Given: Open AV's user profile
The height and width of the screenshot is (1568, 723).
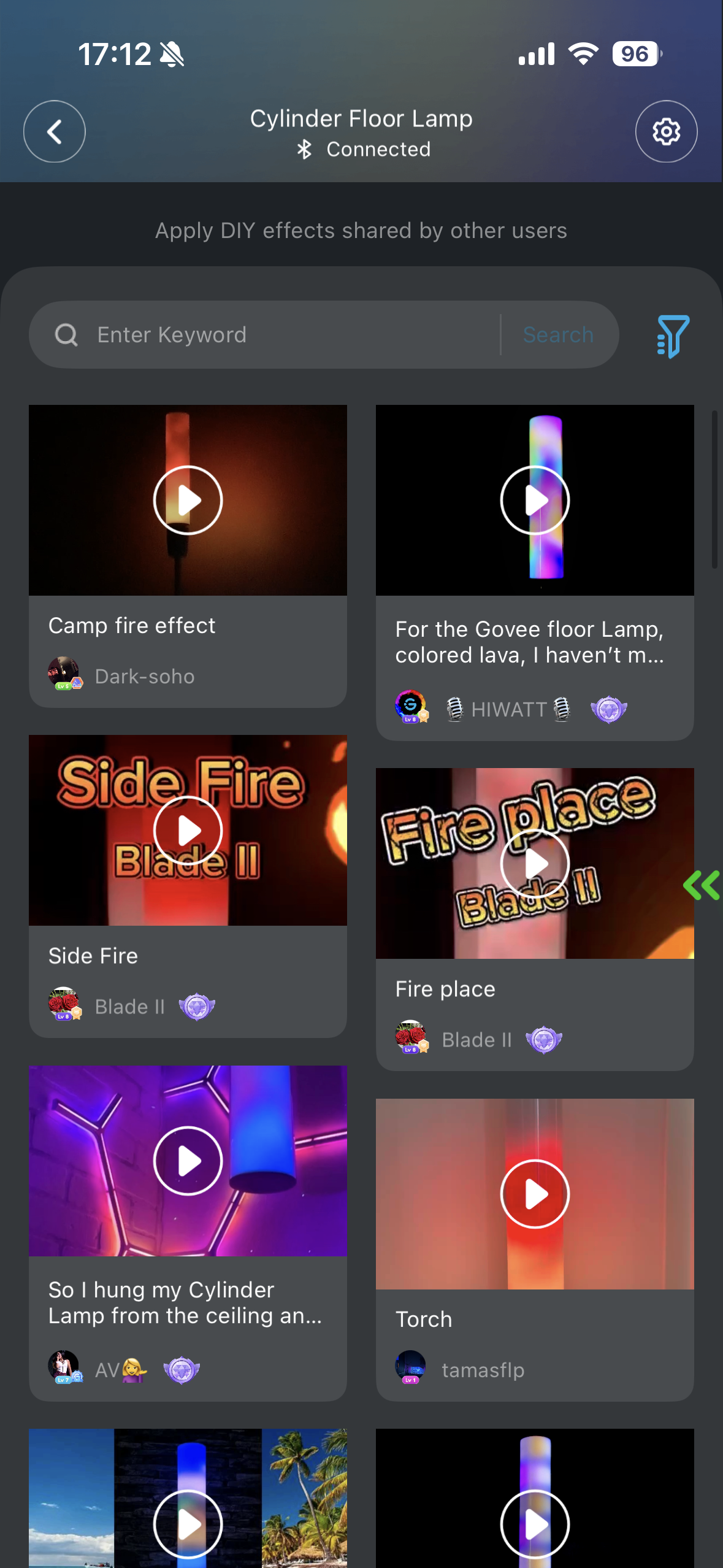Looking at the screenshot, I should pyautogui.click(x=108, y=1370).
